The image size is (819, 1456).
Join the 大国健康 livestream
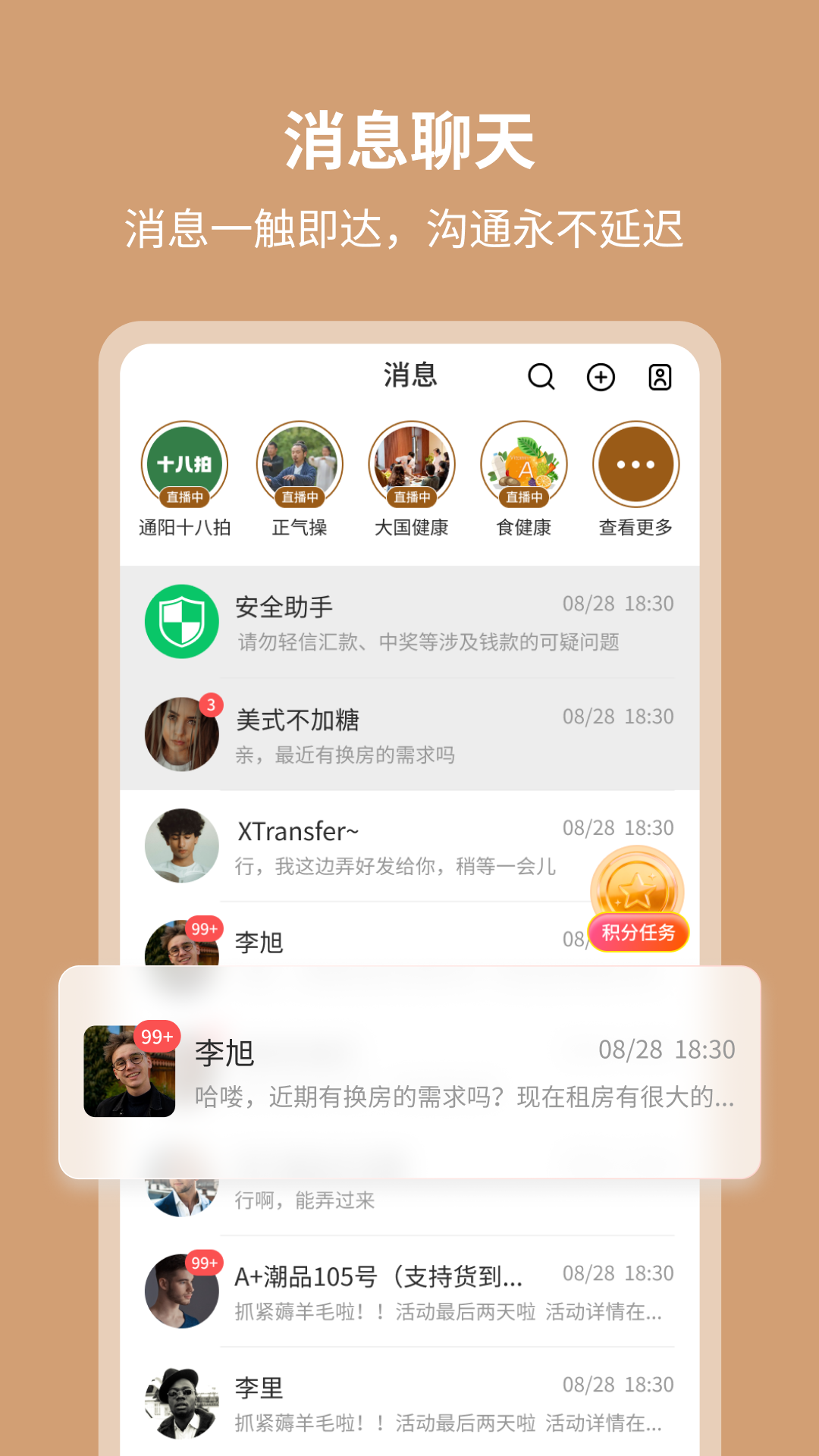click(x=412, y=464)
